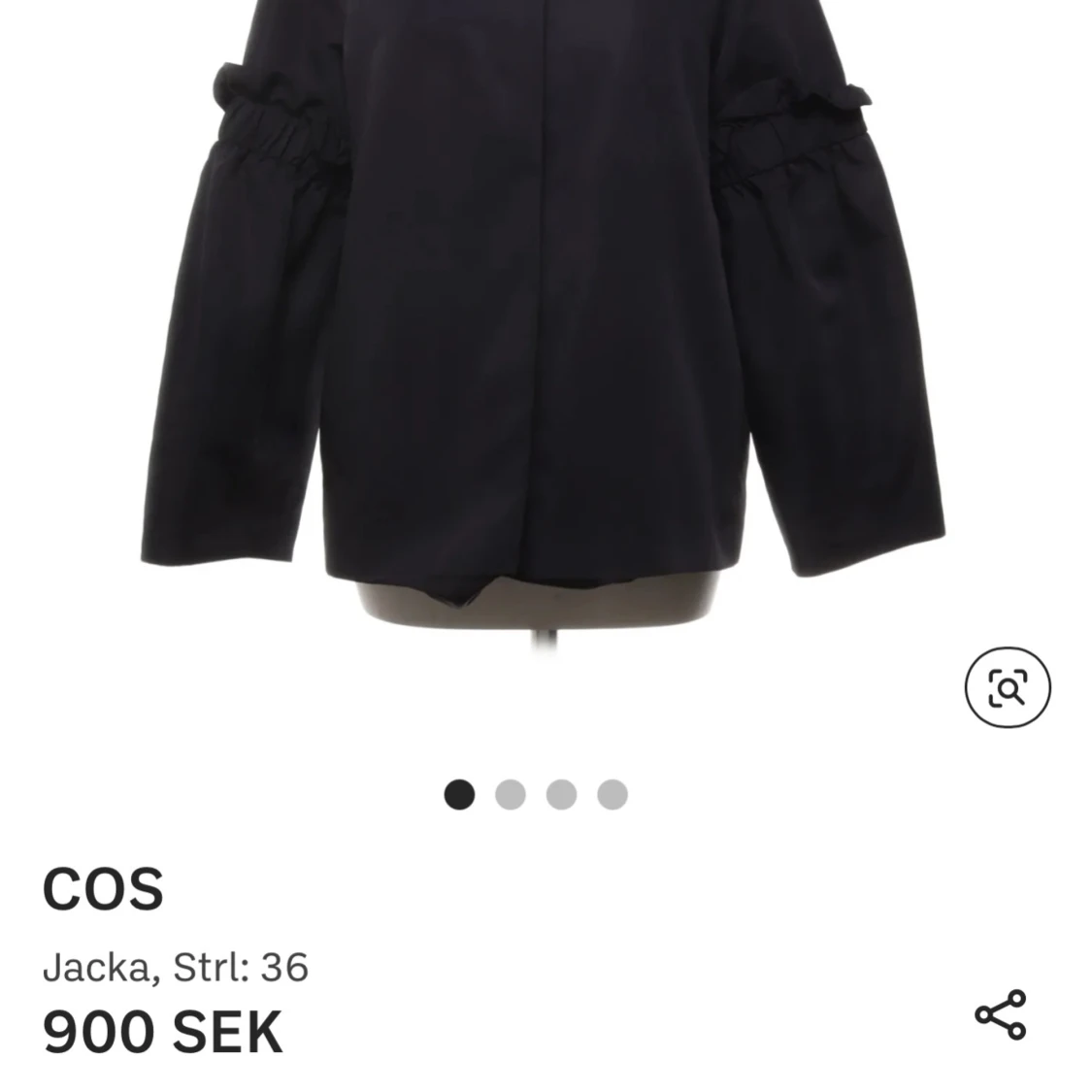Jump to the fourth image dot

pyautogui.click(x=612, y=795)
